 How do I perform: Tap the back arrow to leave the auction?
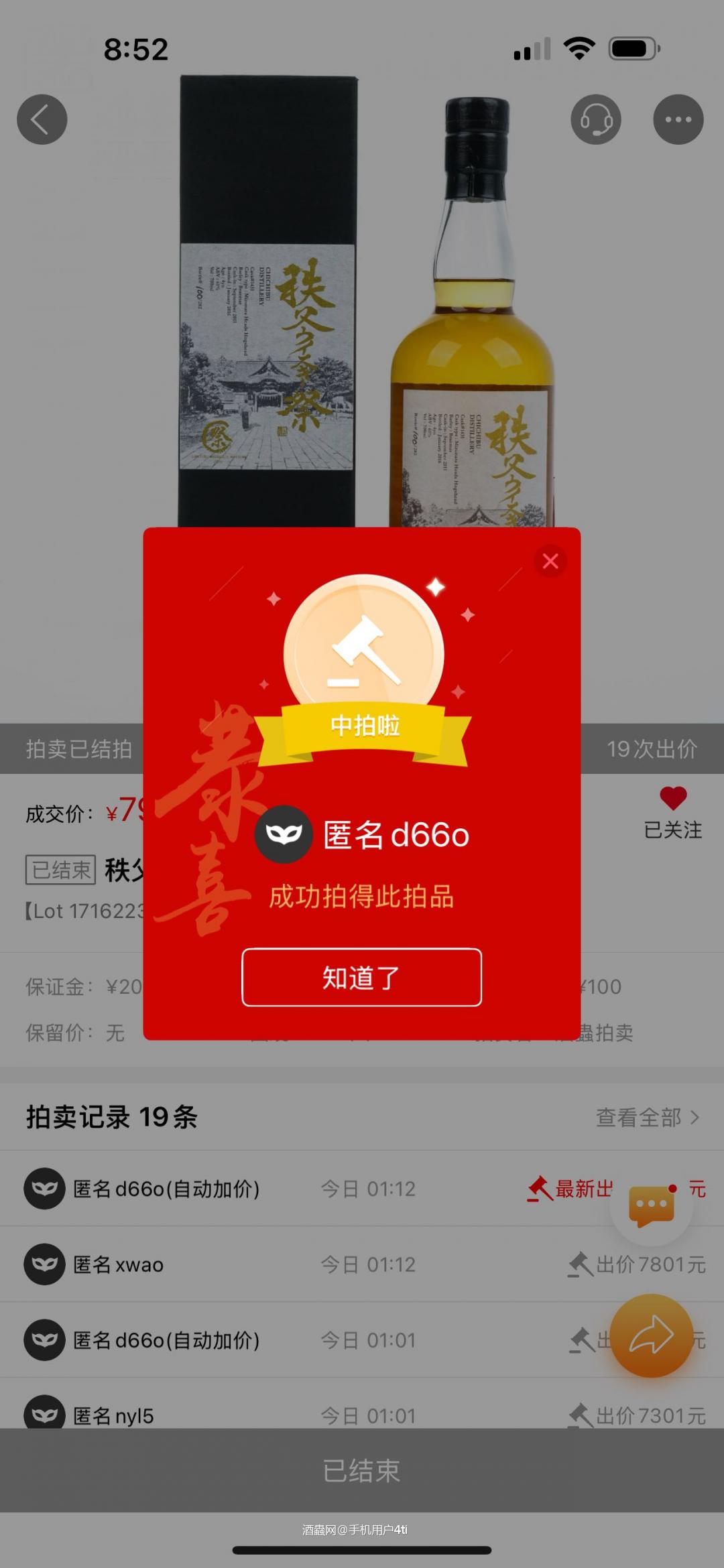coord(42,119)
